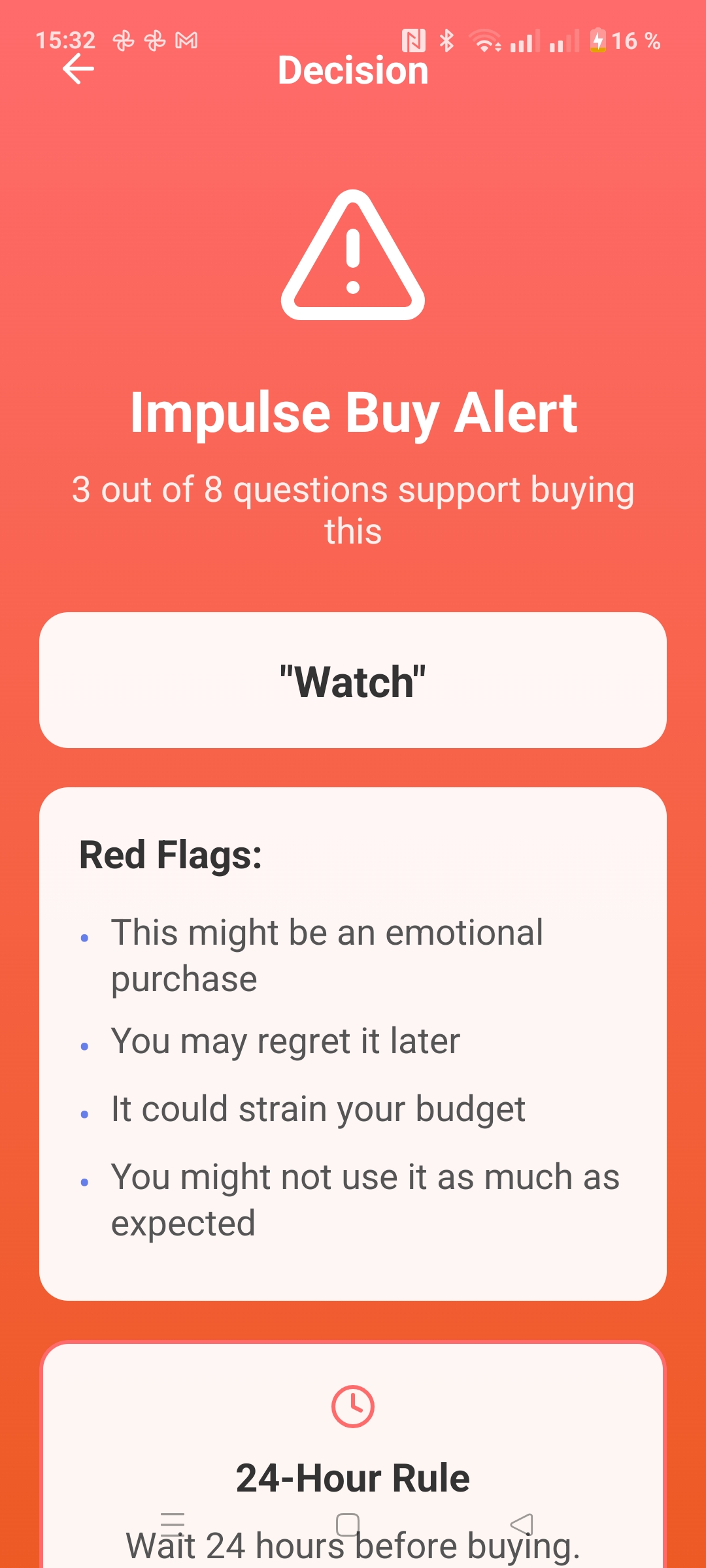Open recent apps from navigation bar

tap(173, 1524)
